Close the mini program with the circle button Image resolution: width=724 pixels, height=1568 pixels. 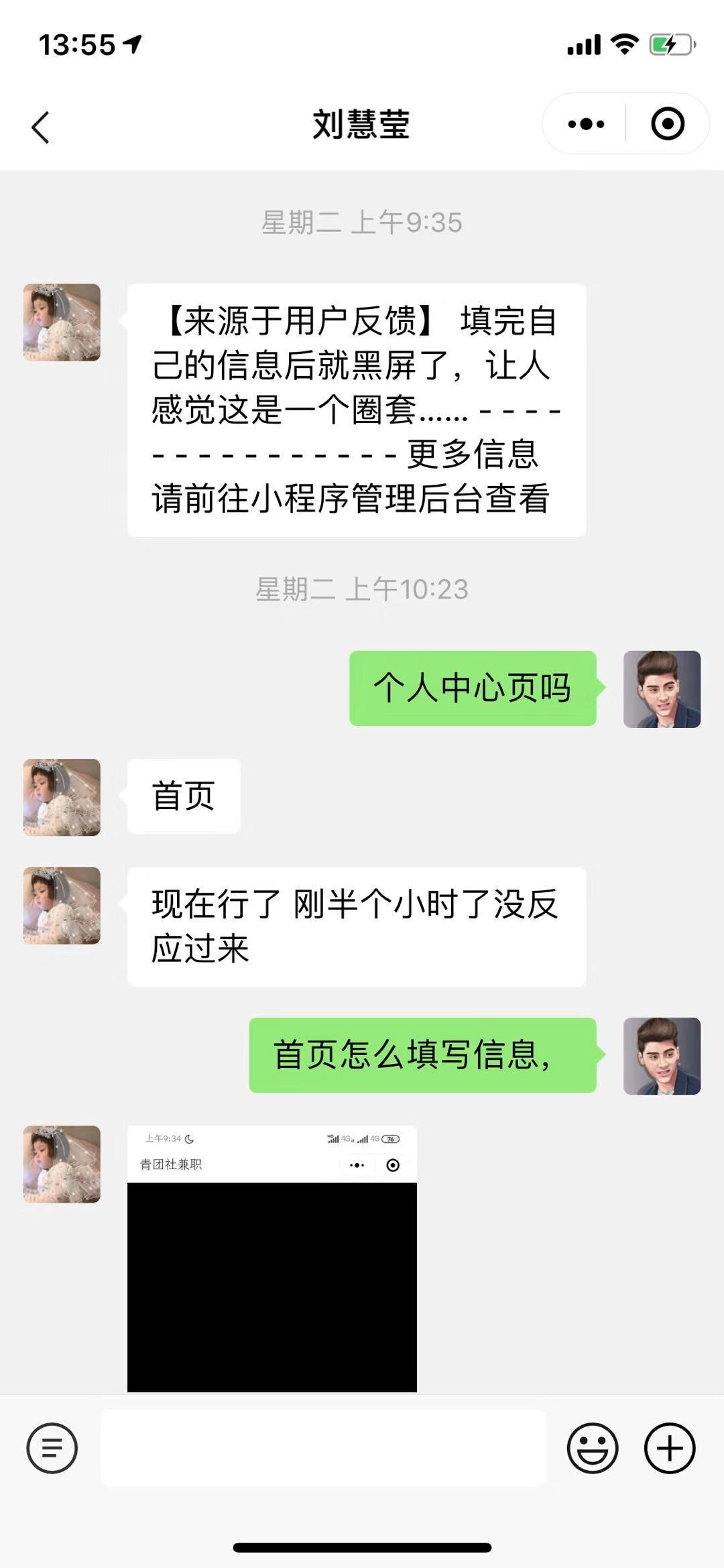[667, 124]
